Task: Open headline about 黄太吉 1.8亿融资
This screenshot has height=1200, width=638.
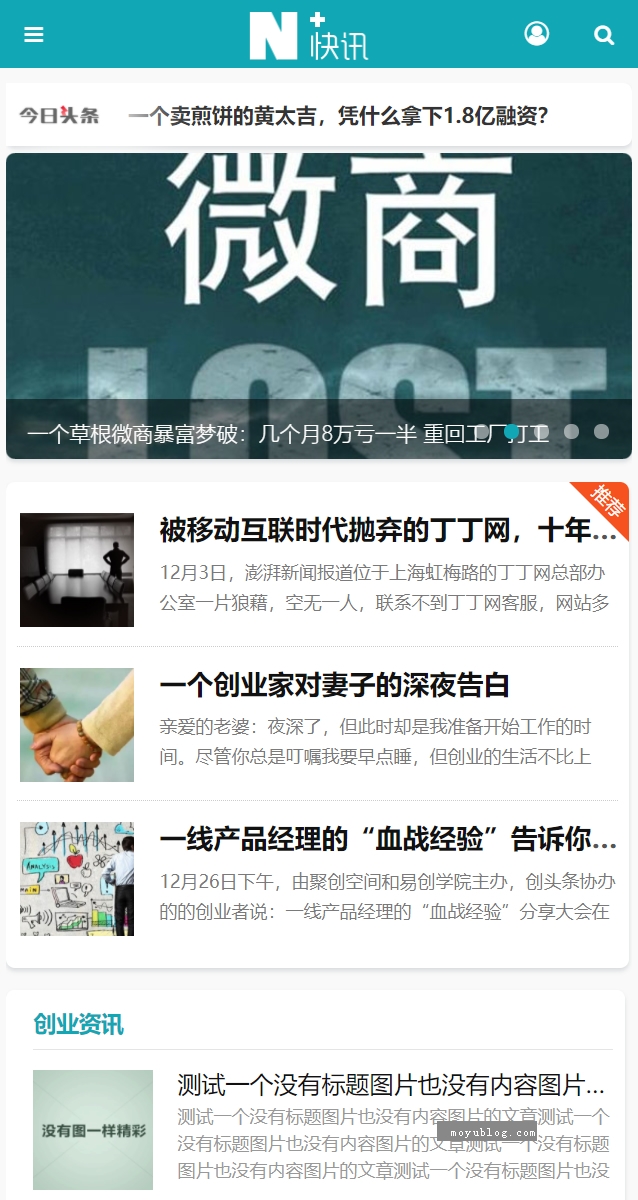Action: click(338, 116)
